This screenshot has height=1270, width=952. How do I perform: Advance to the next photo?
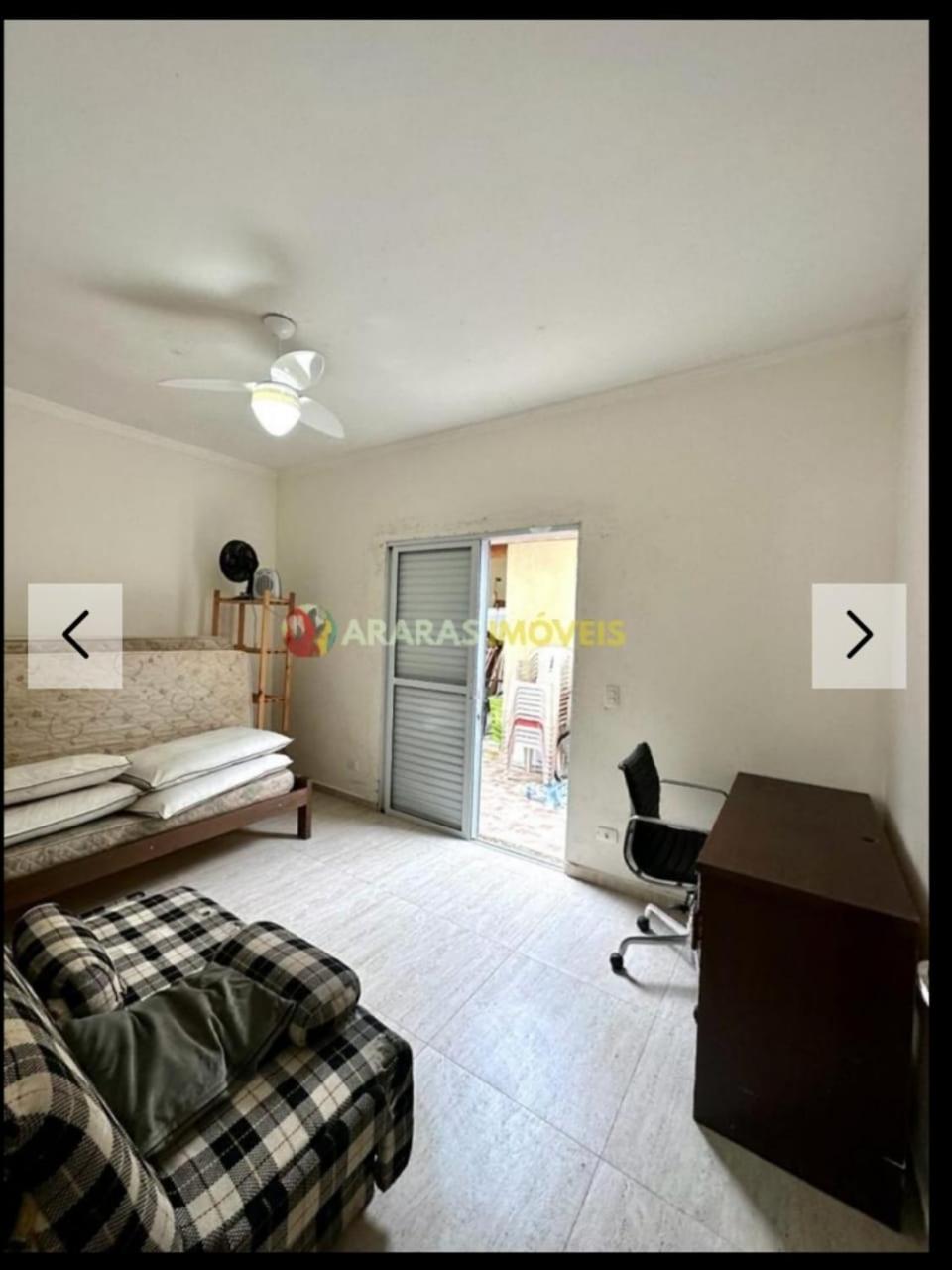tap(859, 636)
